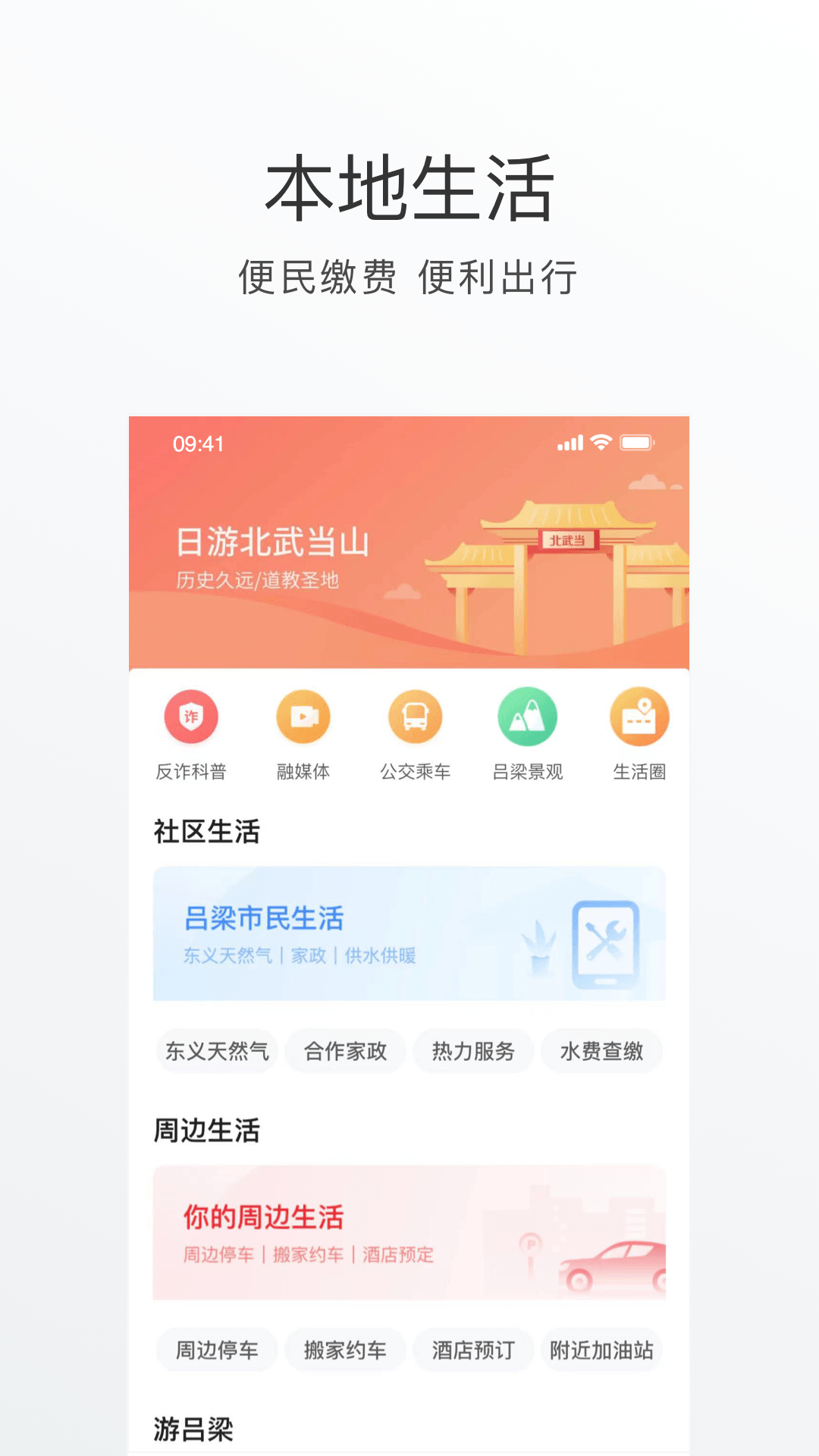The image size is (819, 1456).
Task: Open the 日游北武当山 banner
Action: [x=409, y=541]
